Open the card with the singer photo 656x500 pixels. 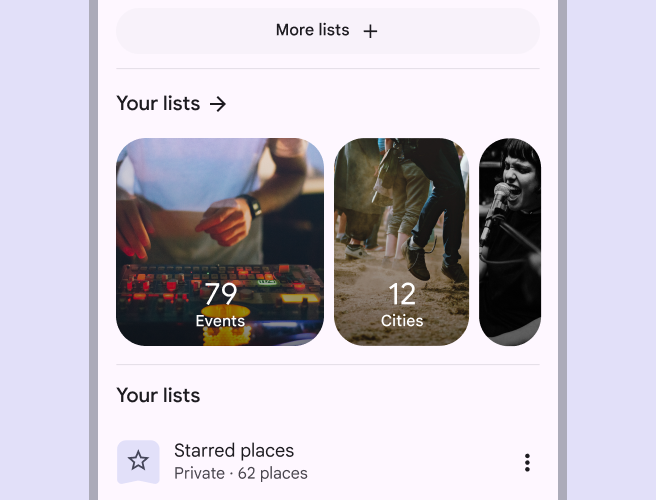510,242
